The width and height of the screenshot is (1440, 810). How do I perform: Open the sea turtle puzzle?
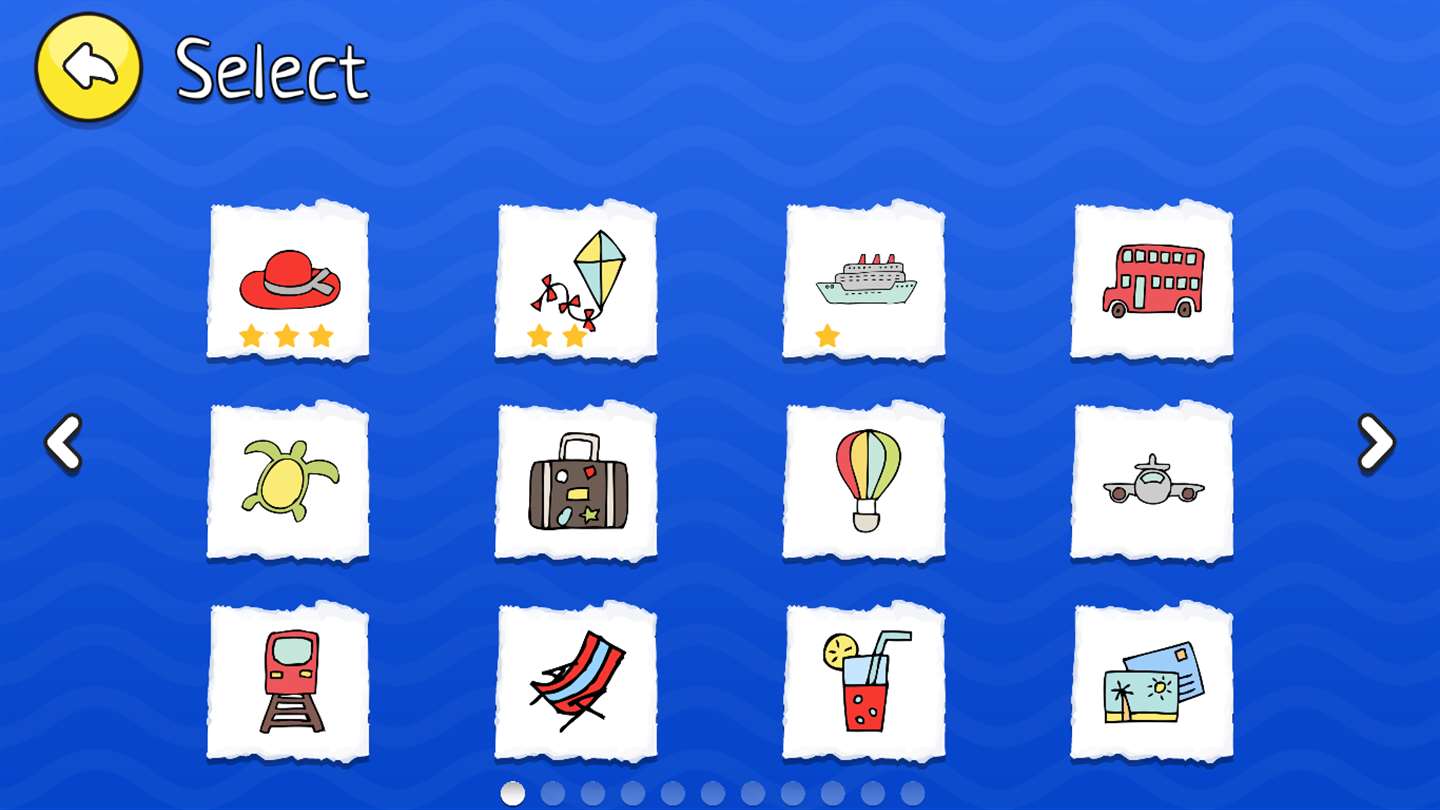click(x=288, y=481)
